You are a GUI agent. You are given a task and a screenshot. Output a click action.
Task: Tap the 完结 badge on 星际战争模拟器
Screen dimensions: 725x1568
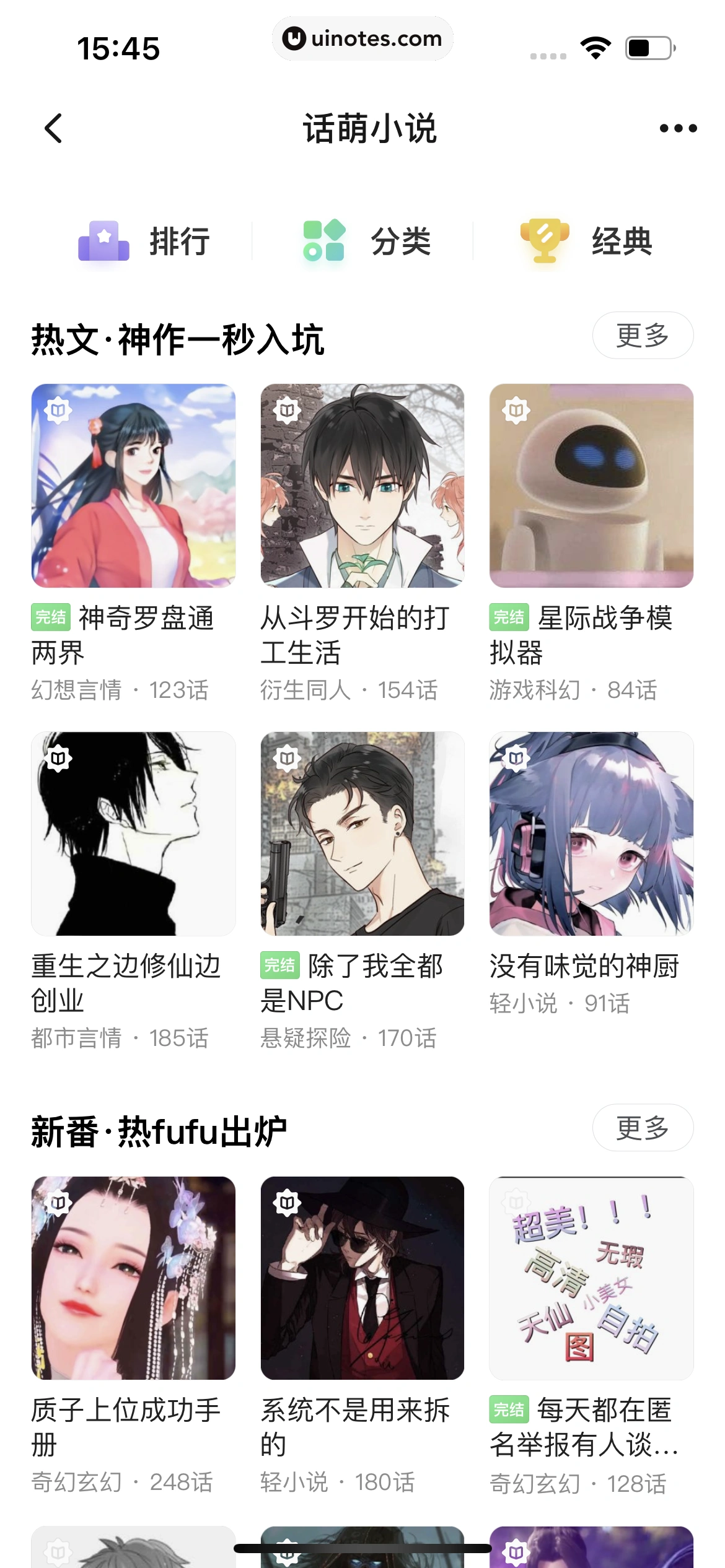point(508,618)
